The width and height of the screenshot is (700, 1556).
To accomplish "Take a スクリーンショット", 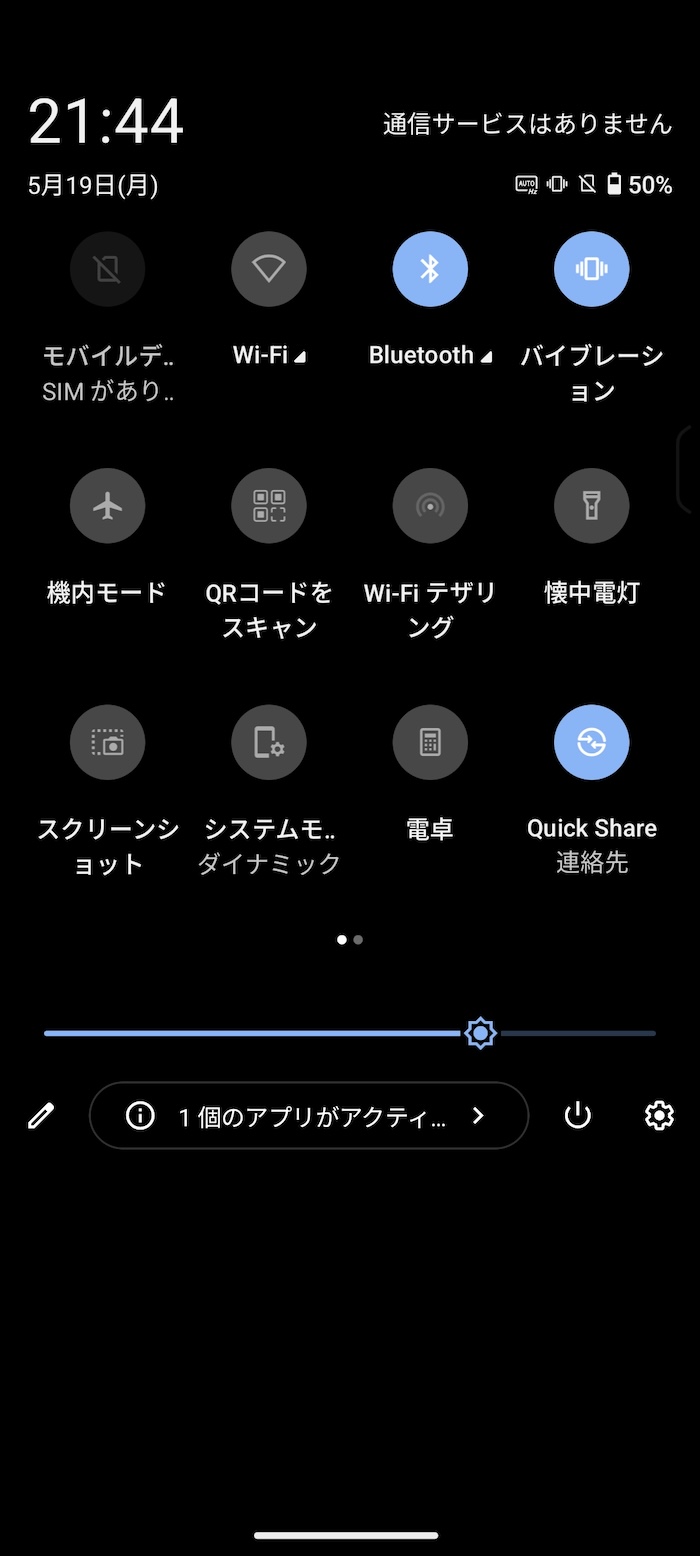I will [x=107, y=742].
